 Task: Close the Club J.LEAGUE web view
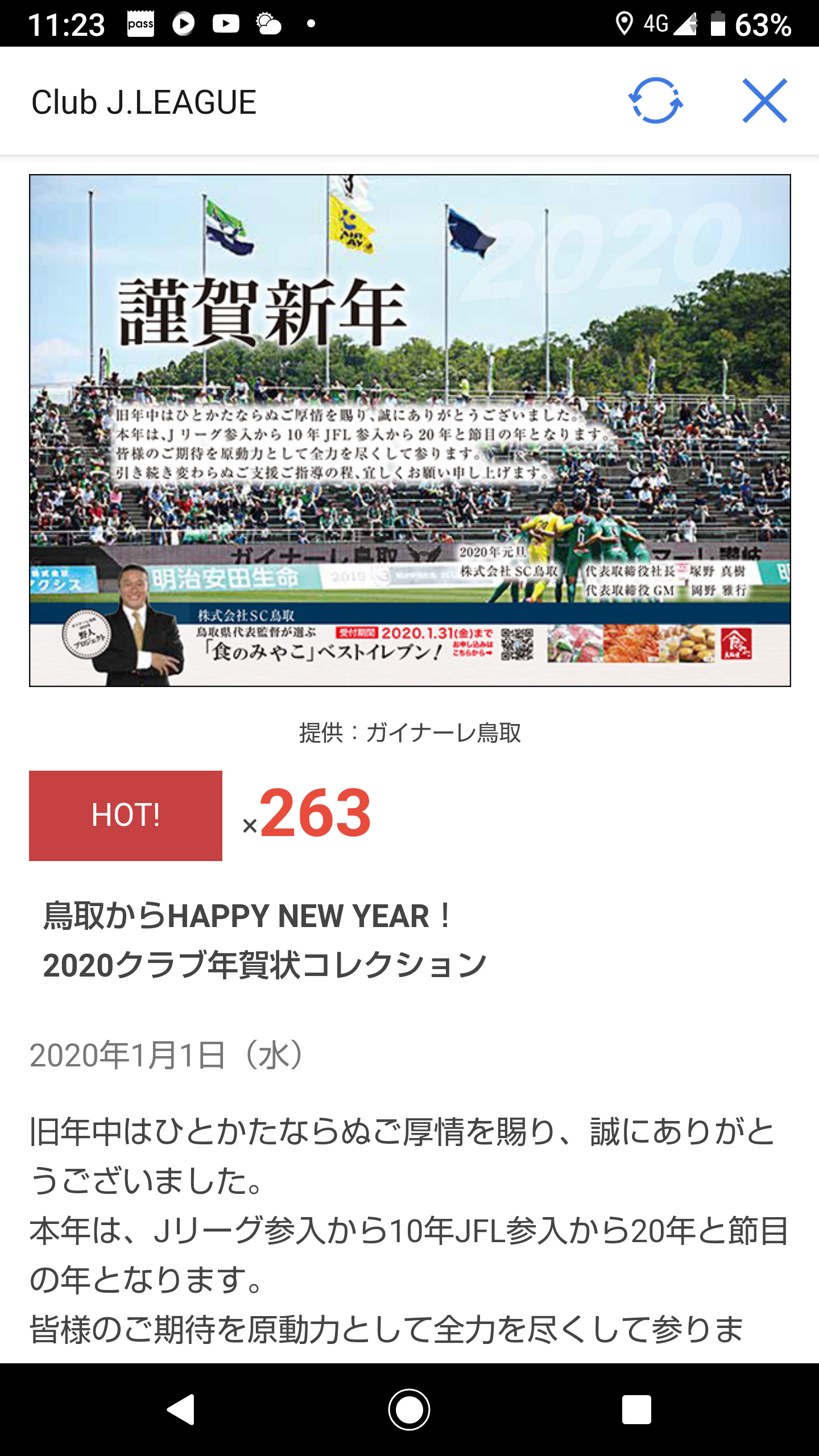click(x=764, y=101)
